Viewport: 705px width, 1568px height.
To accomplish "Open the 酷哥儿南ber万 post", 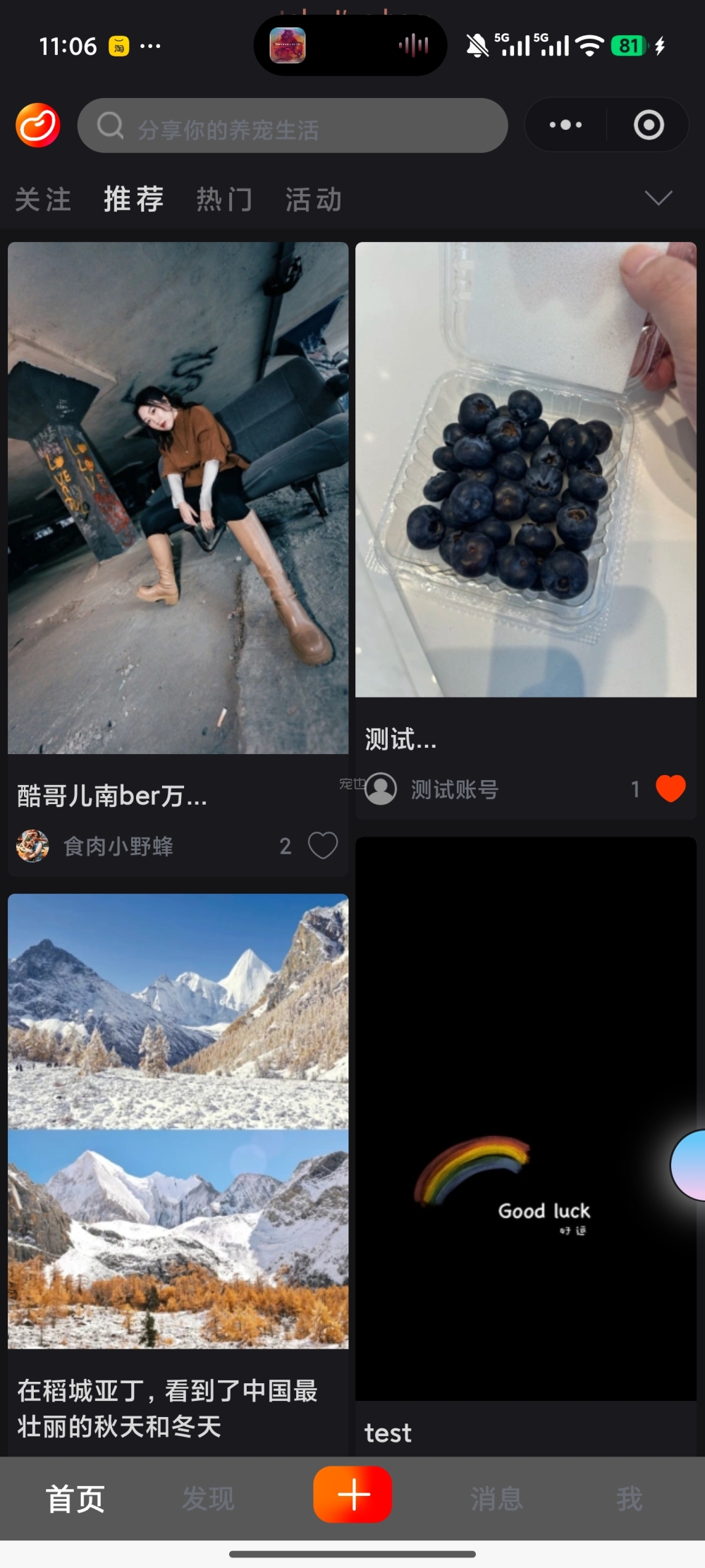I will pos(178,498).
